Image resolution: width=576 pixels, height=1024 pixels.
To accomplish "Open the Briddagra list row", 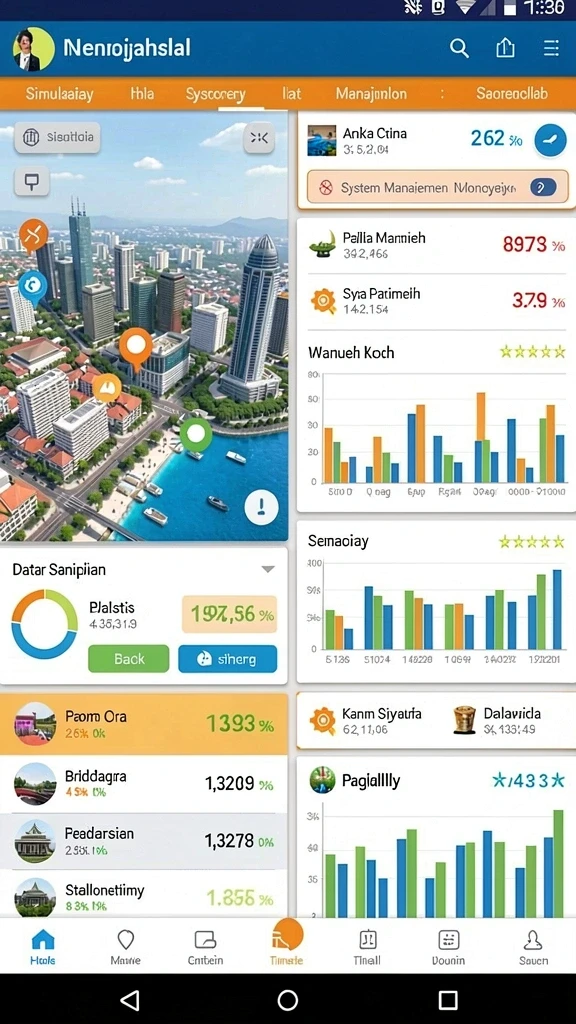I will tap(144, 784).
